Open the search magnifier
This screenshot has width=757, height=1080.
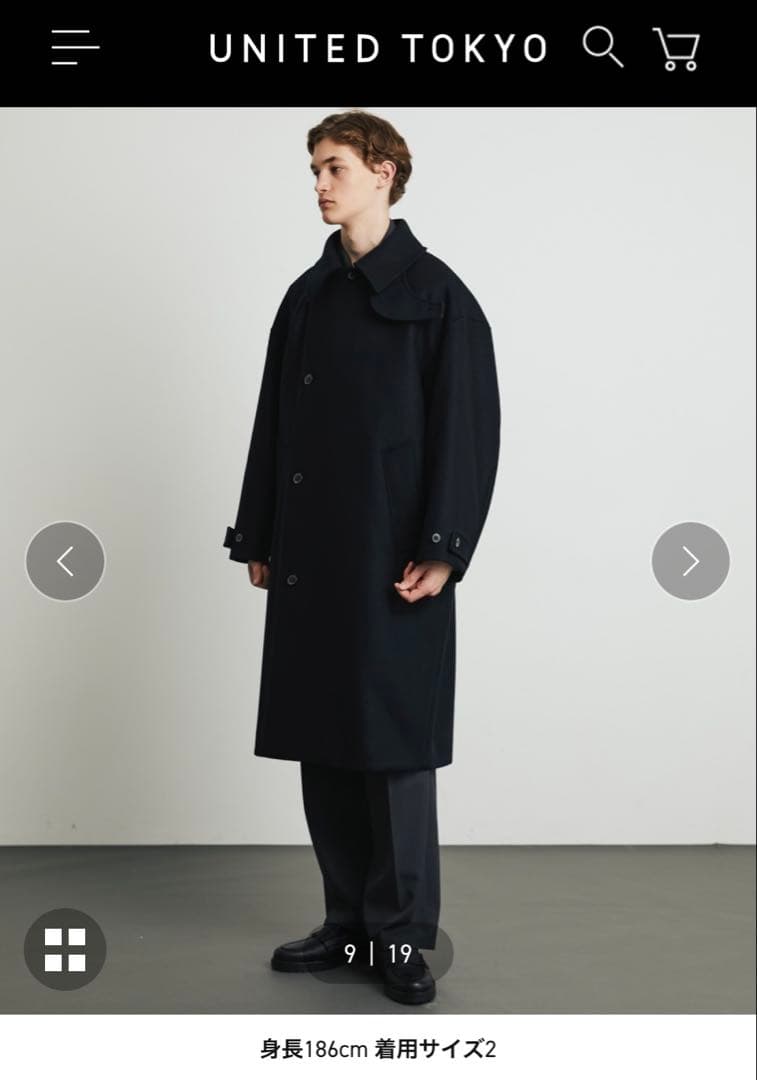[603, 47]
